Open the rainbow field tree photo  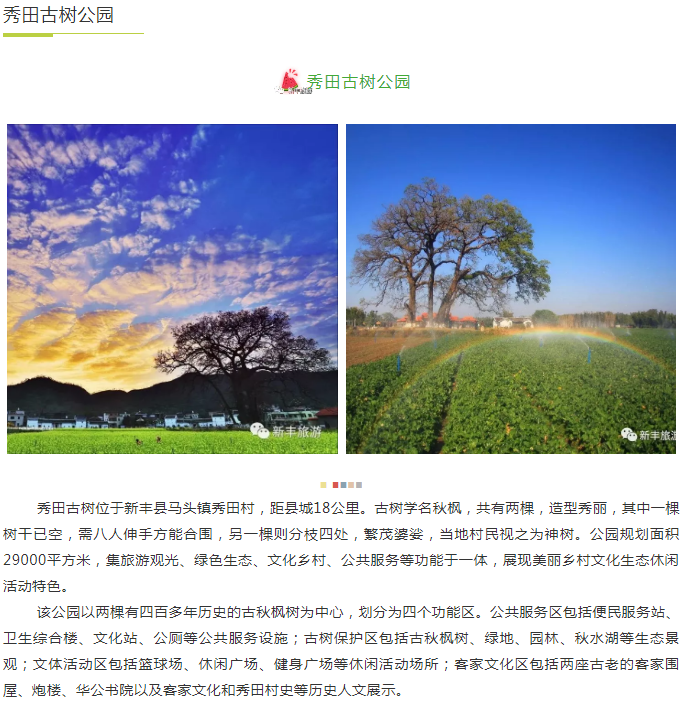[x=511, y=288]
